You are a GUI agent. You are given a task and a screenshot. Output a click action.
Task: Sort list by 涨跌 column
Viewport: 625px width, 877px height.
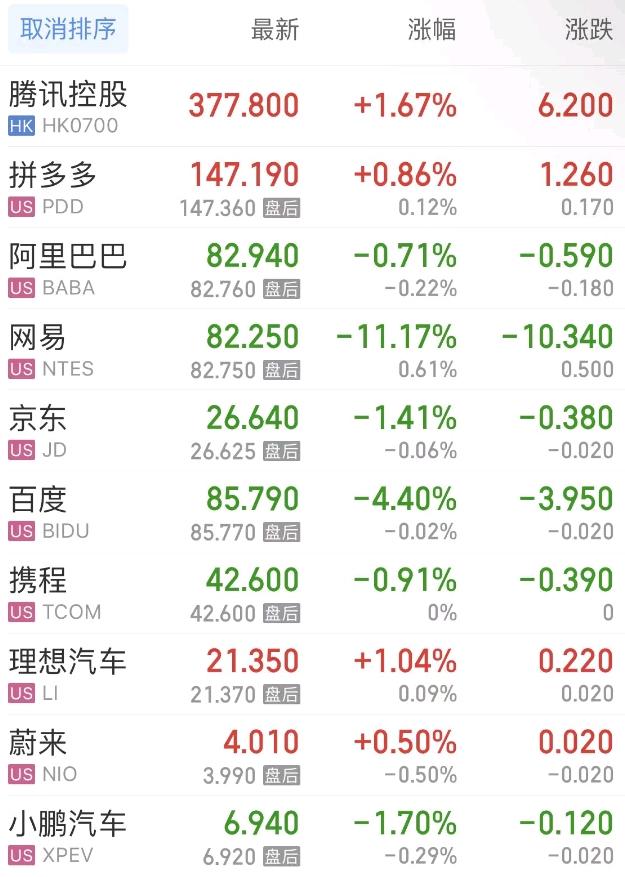pos(588,30)
